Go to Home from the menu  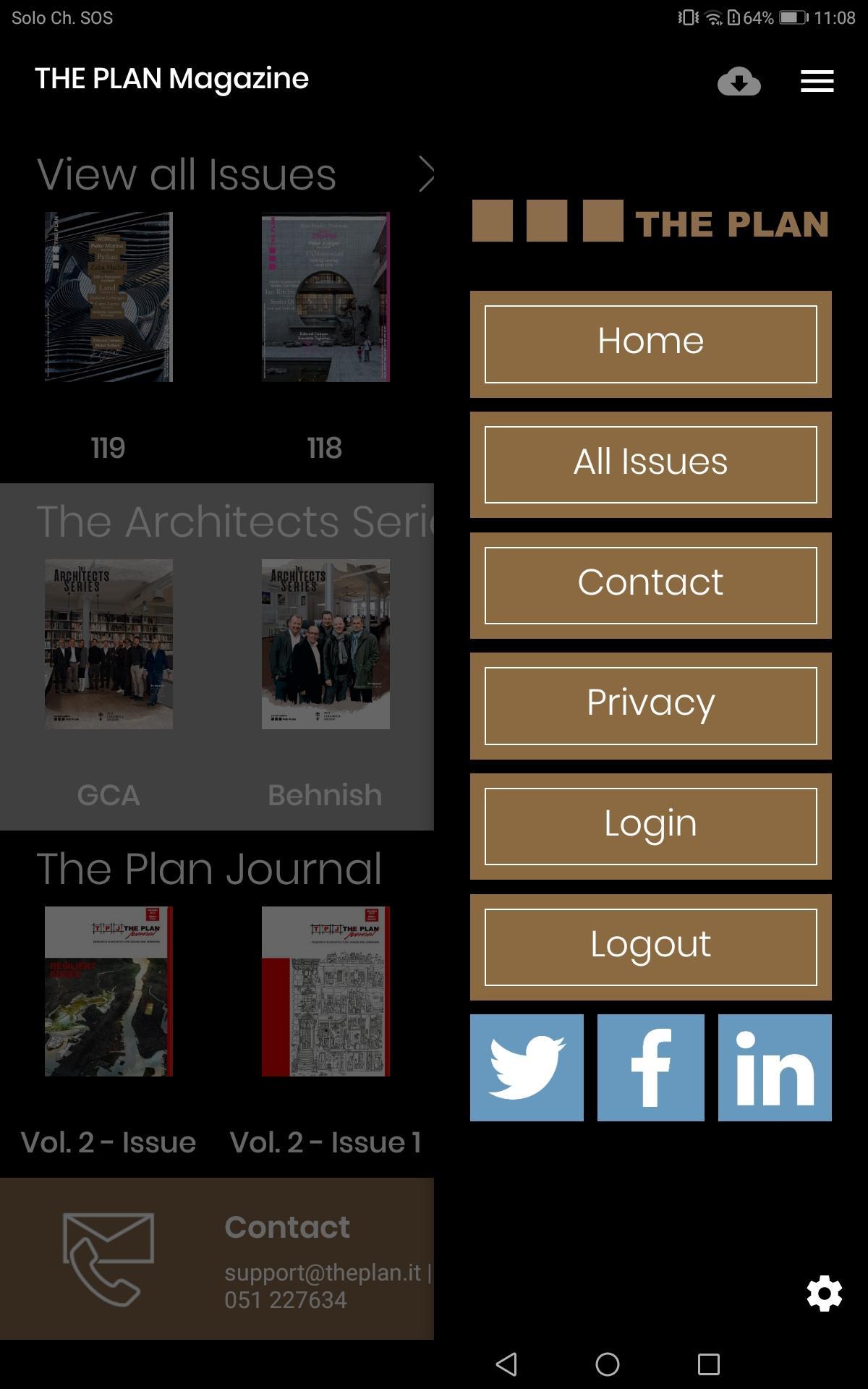[x=650, y=344]
